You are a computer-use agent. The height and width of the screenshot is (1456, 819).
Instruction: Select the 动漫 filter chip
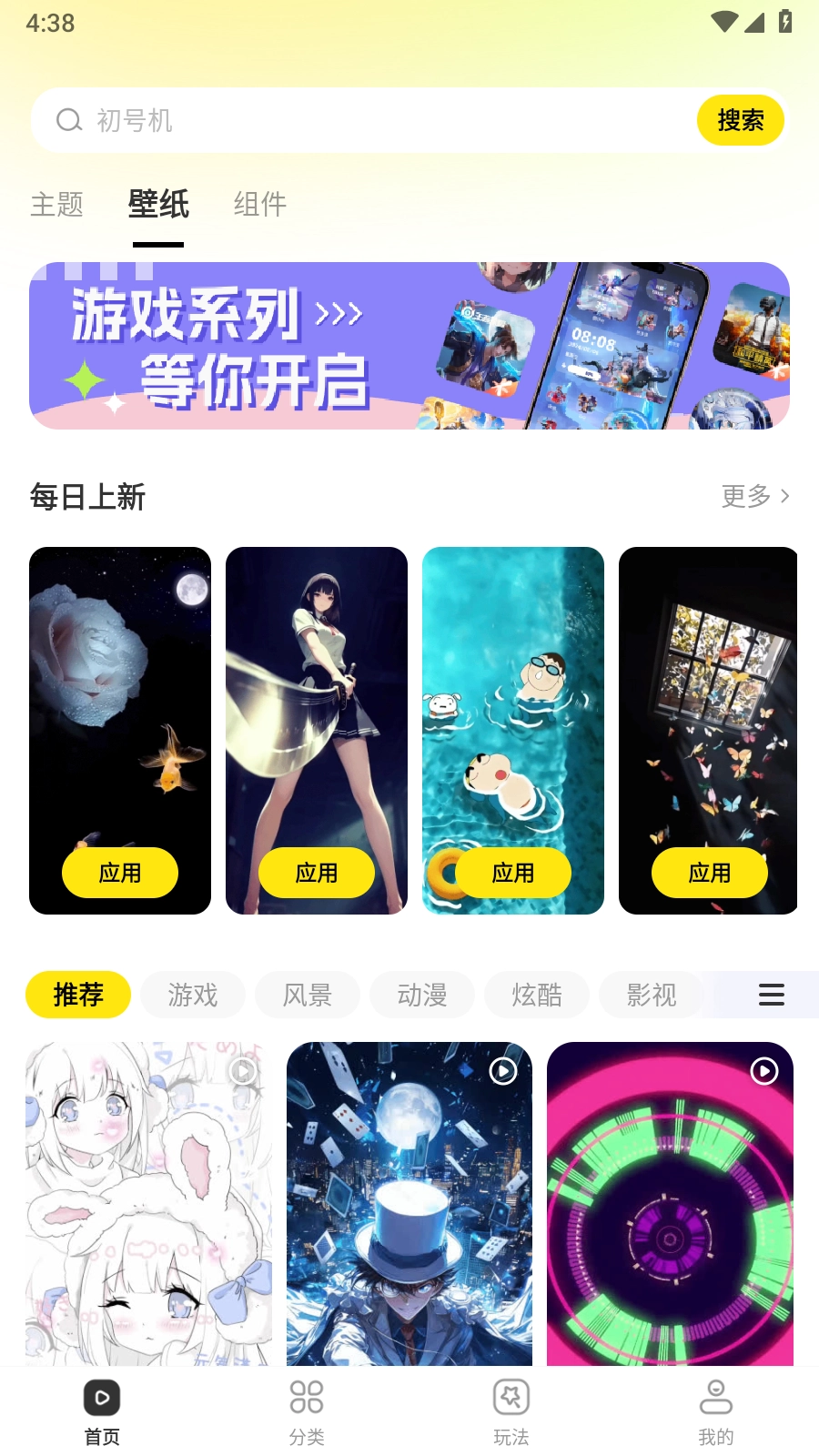(x=421, y=995)
